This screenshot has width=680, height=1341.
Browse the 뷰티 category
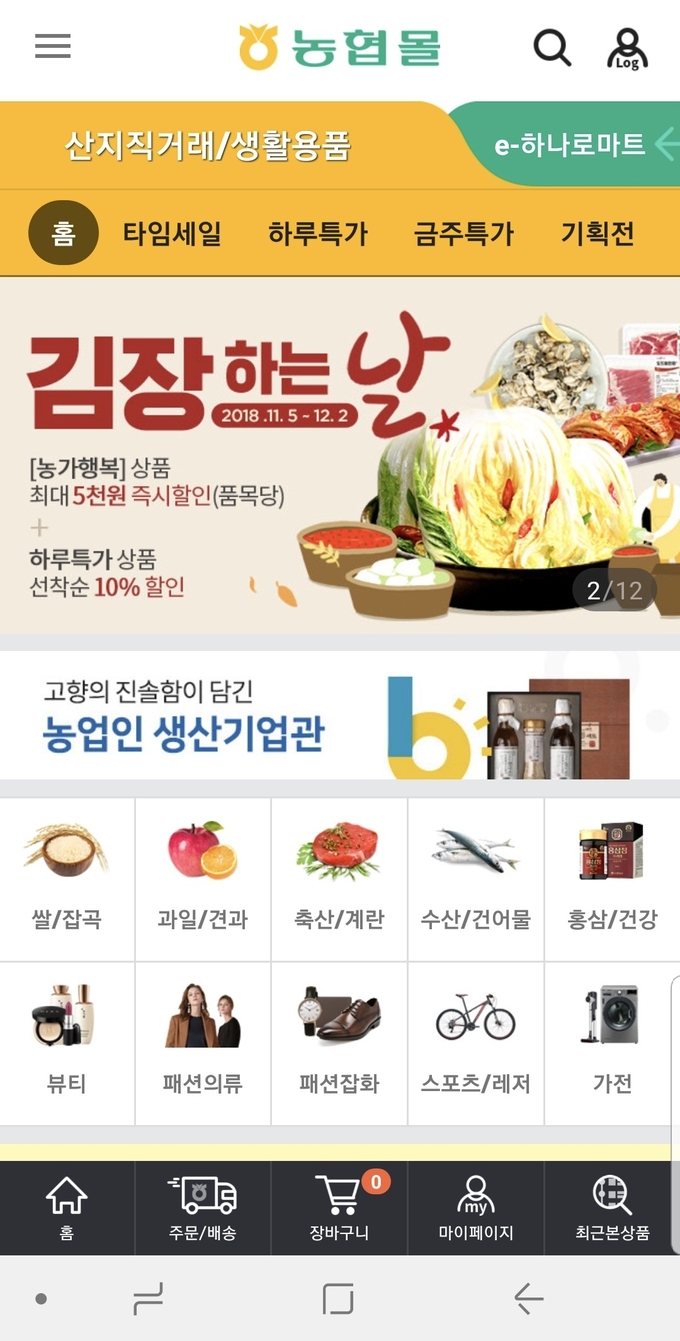[67, 1043]
